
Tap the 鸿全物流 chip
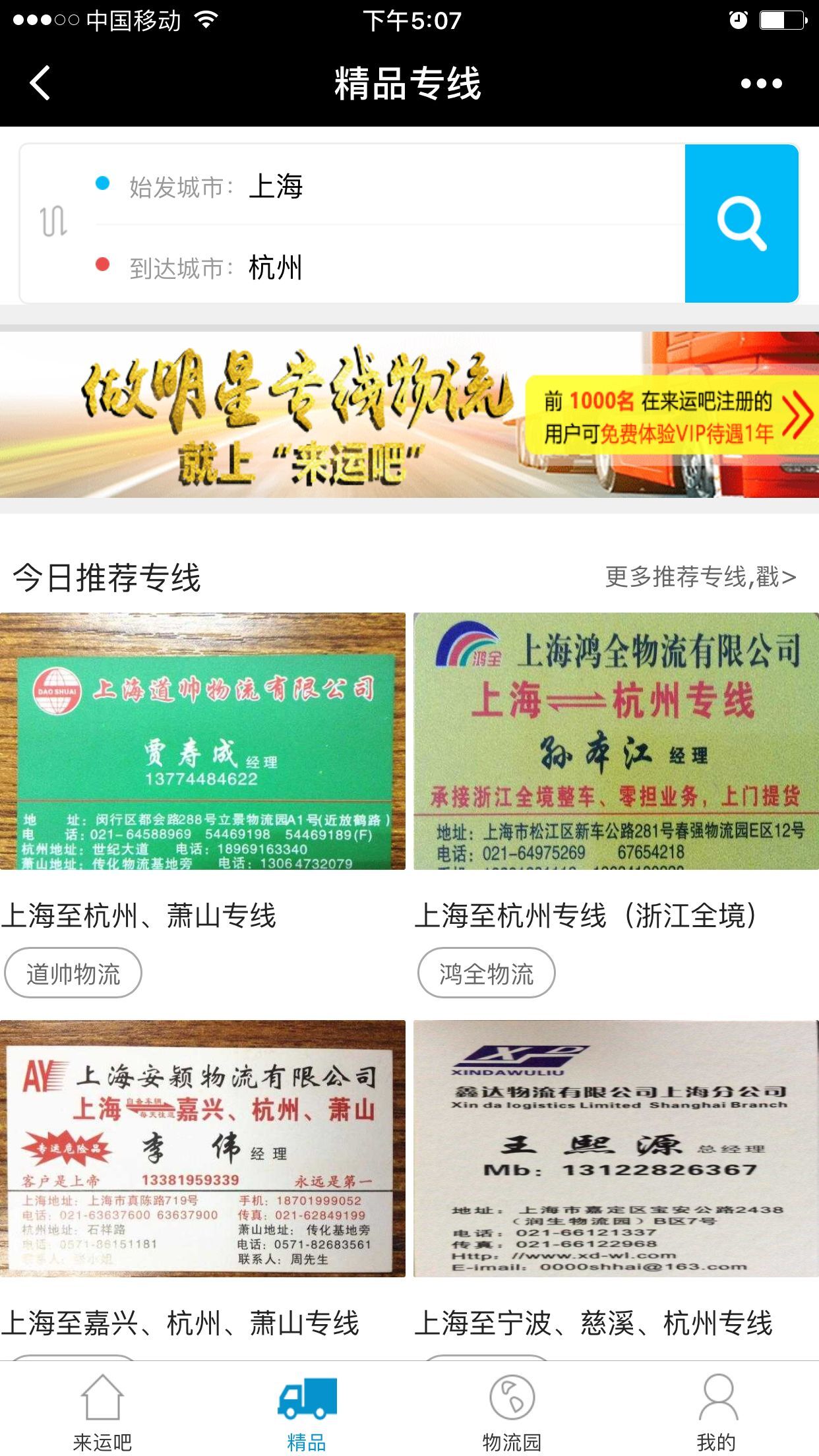487,973
